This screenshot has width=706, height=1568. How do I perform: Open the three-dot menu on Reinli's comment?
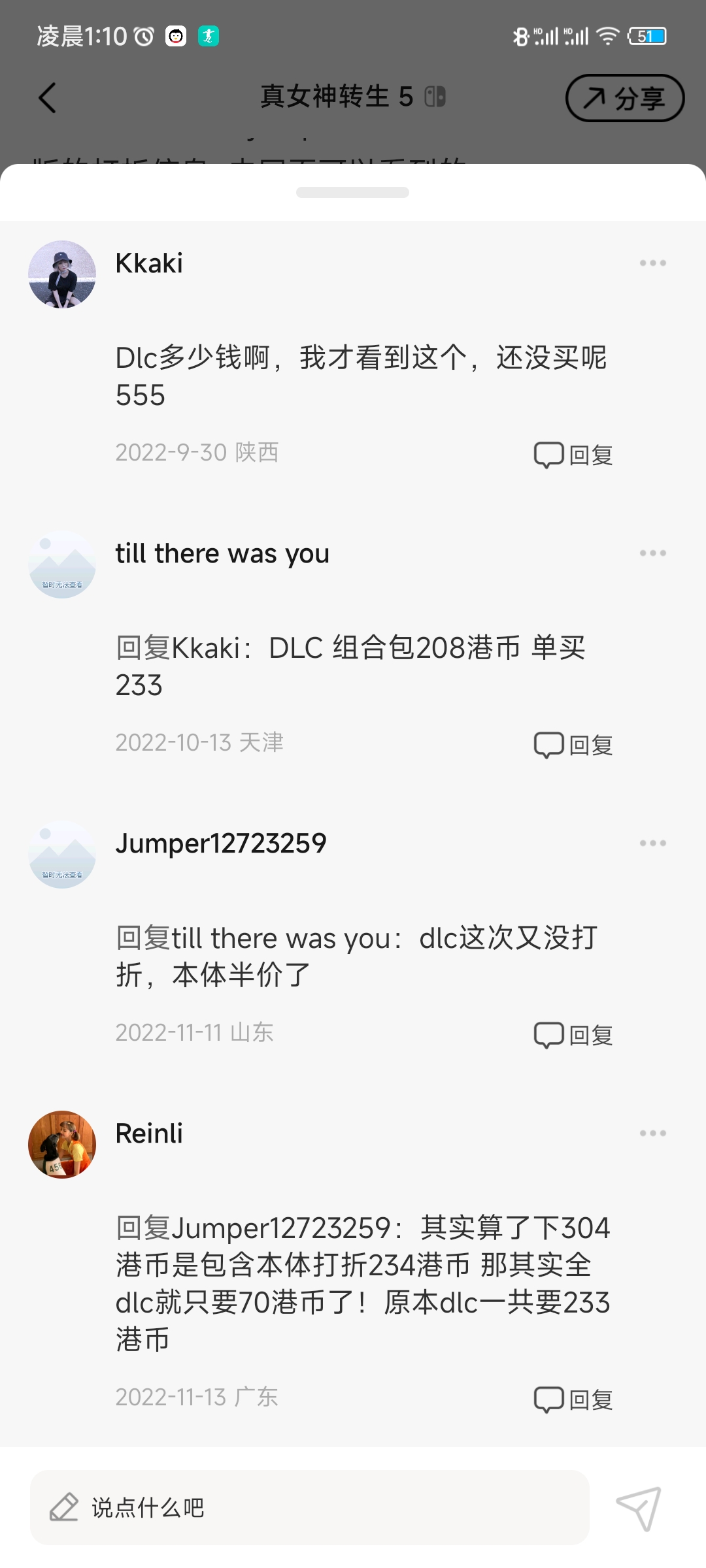[x=652, y=1134]
